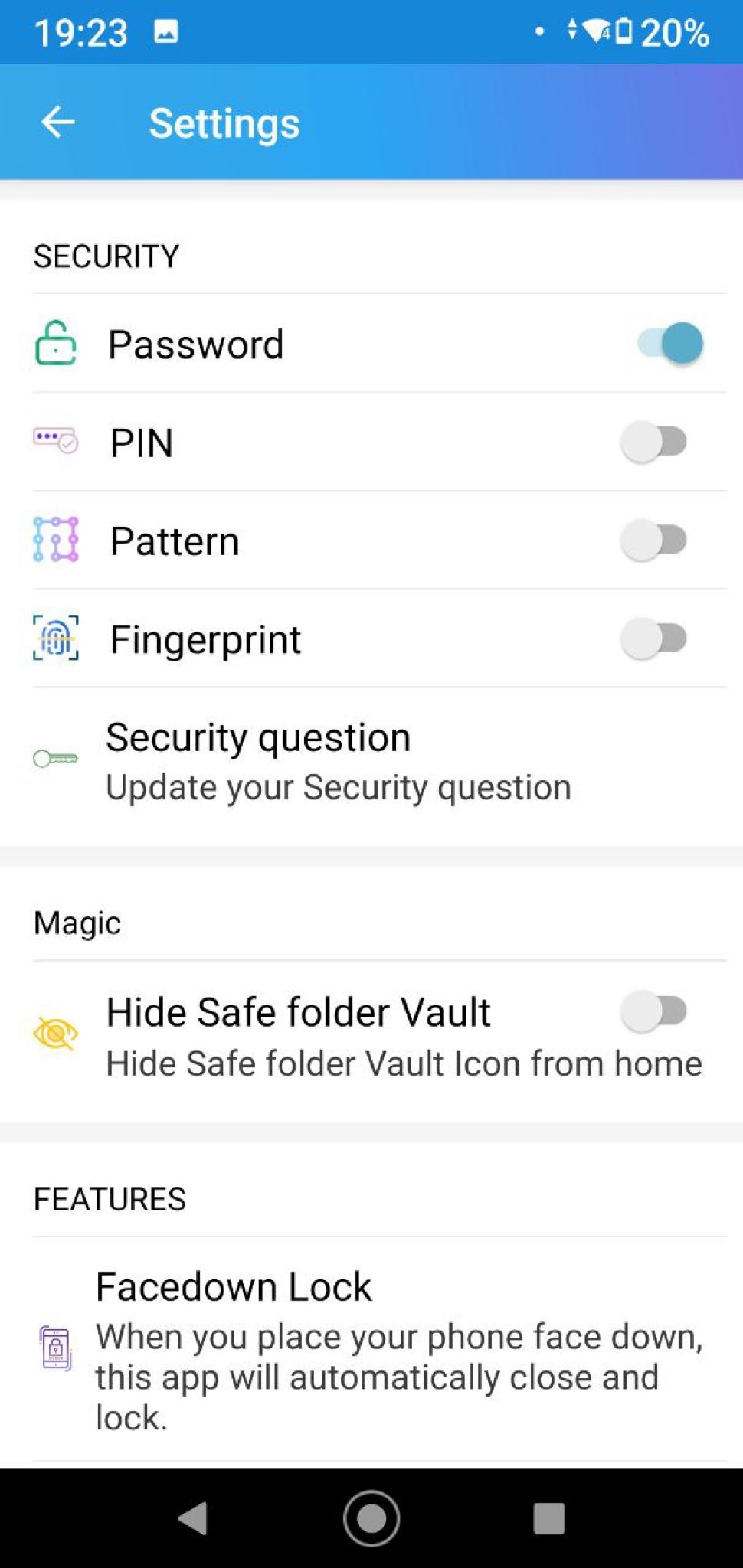Viewport: 743px width, 1568px height.
Task: Click the PIN keypad icon
Action: click(56, 441)
